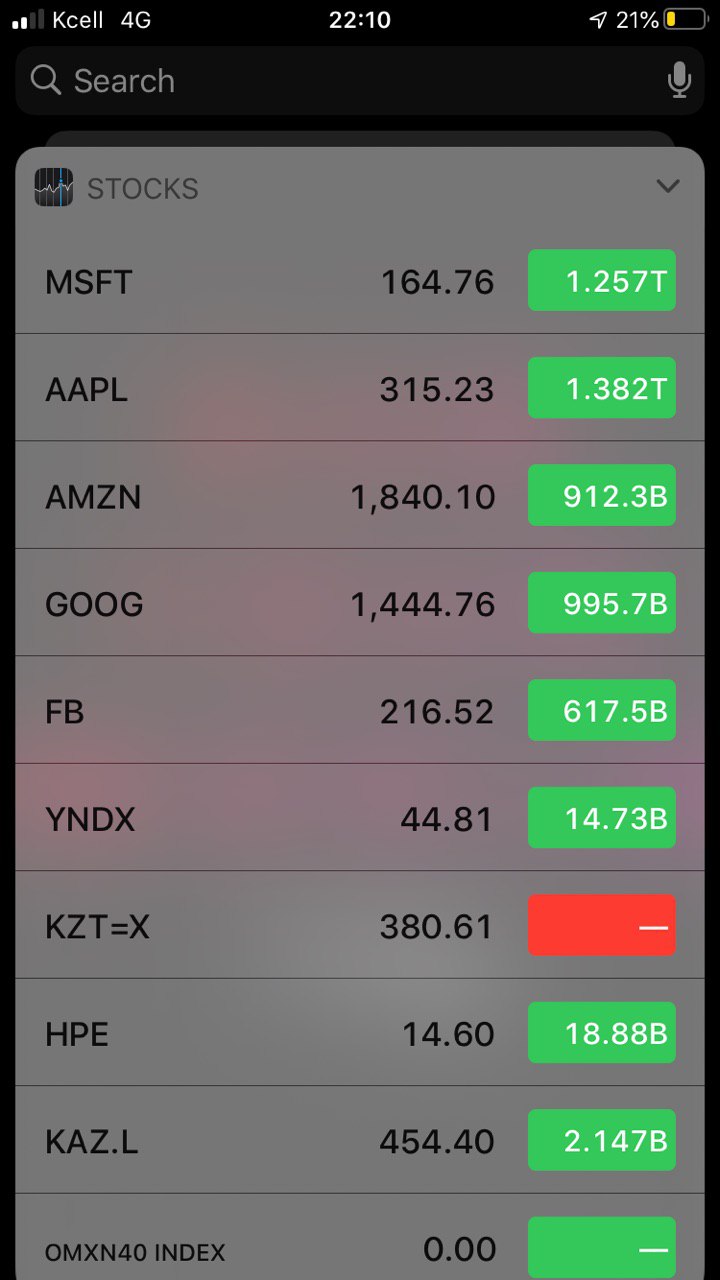Collapse the Stocks widget with the chevron

667,187
